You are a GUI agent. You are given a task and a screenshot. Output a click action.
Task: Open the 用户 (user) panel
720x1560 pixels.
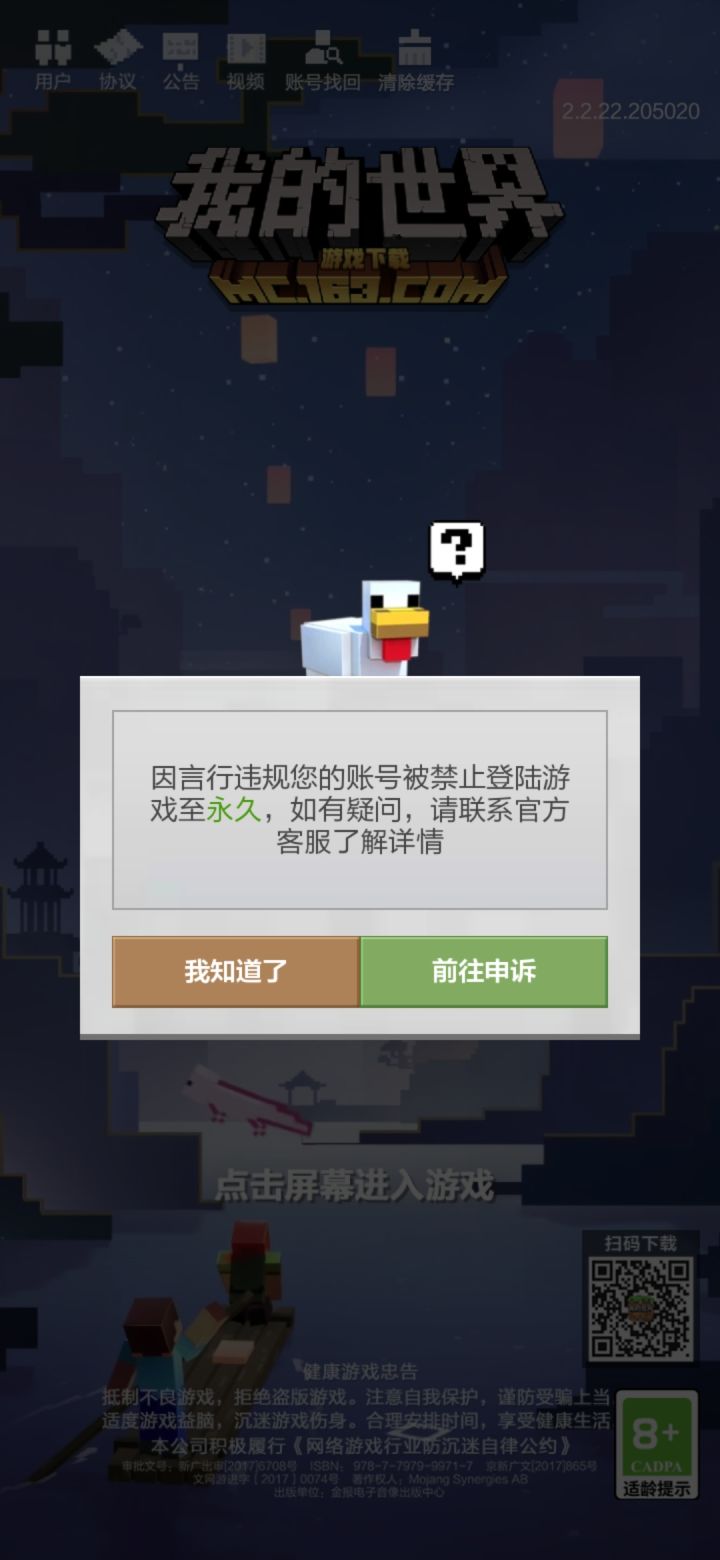55,60
